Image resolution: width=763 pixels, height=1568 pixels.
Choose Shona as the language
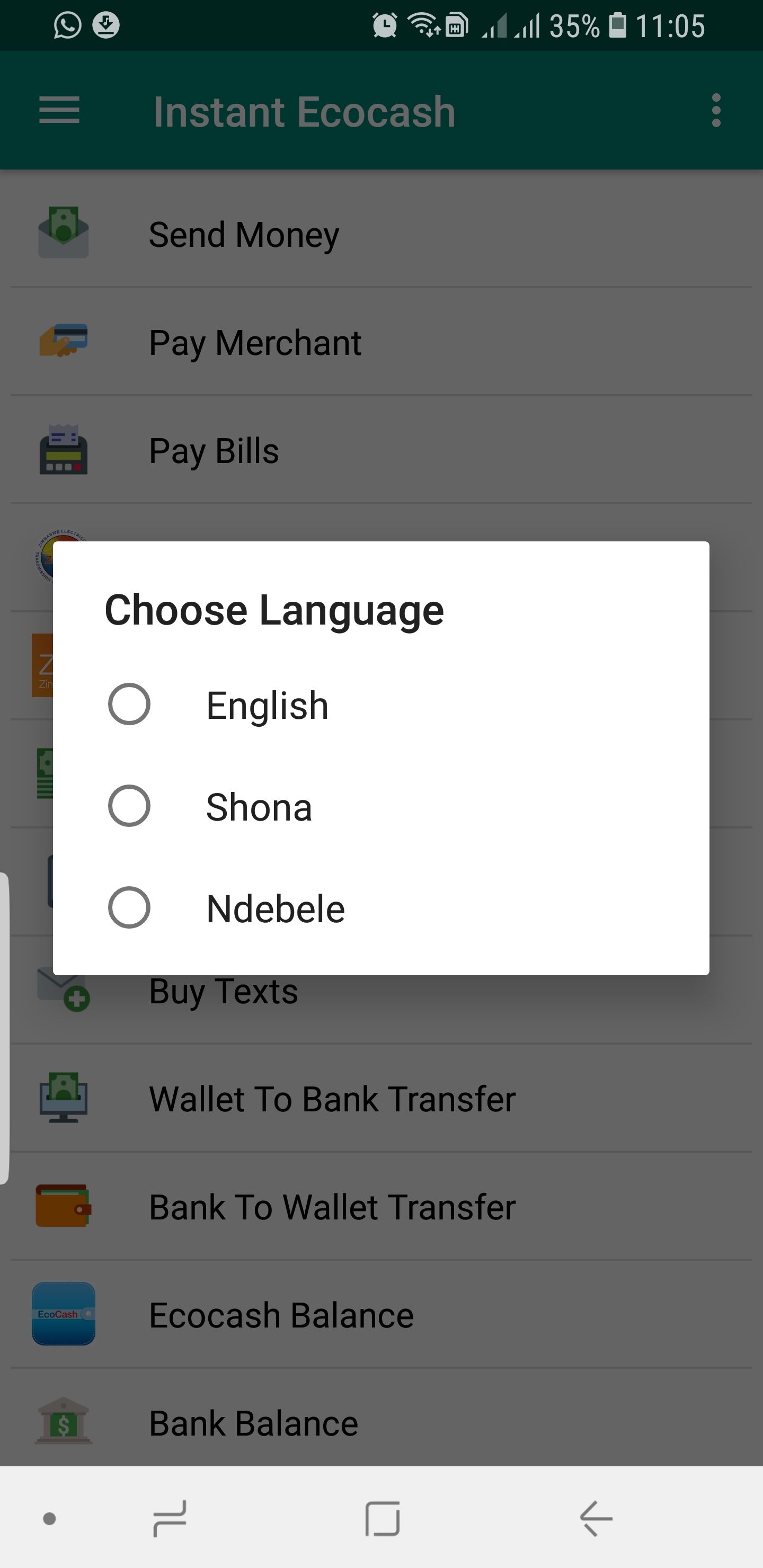pyautogui.click(x=258, y=807)
